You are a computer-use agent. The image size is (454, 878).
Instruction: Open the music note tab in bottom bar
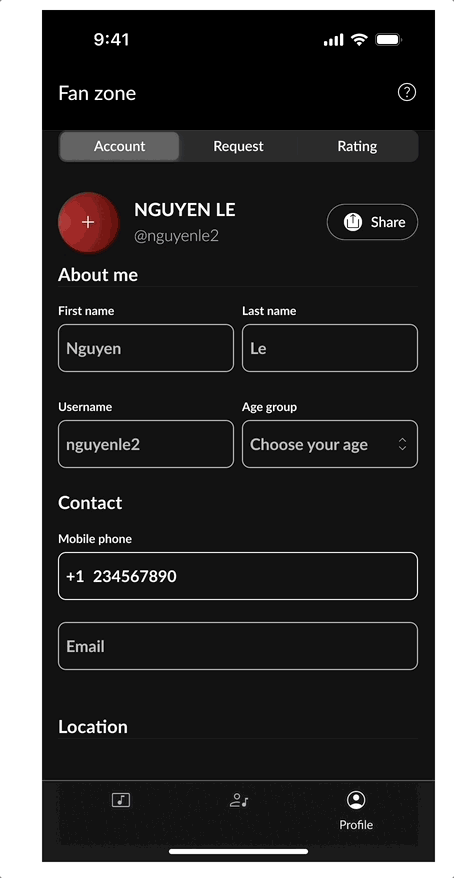121,800
